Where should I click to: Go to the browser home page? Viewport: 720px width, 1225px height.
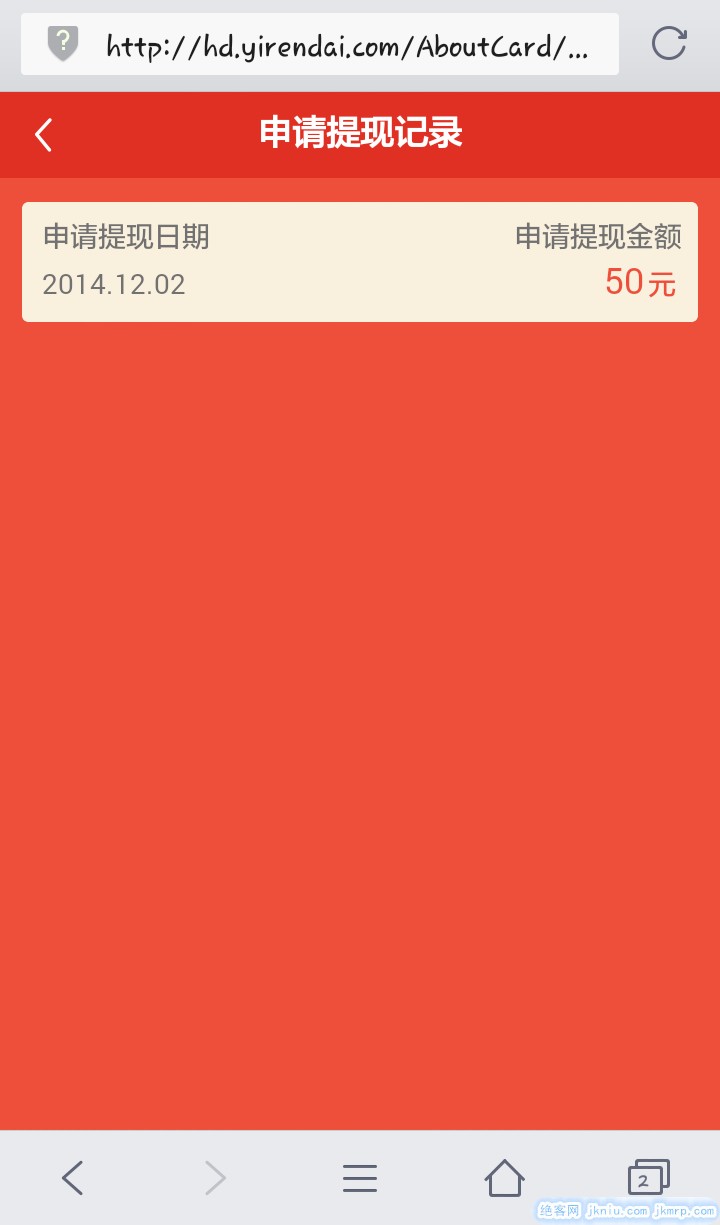[x=504, y=1178]
